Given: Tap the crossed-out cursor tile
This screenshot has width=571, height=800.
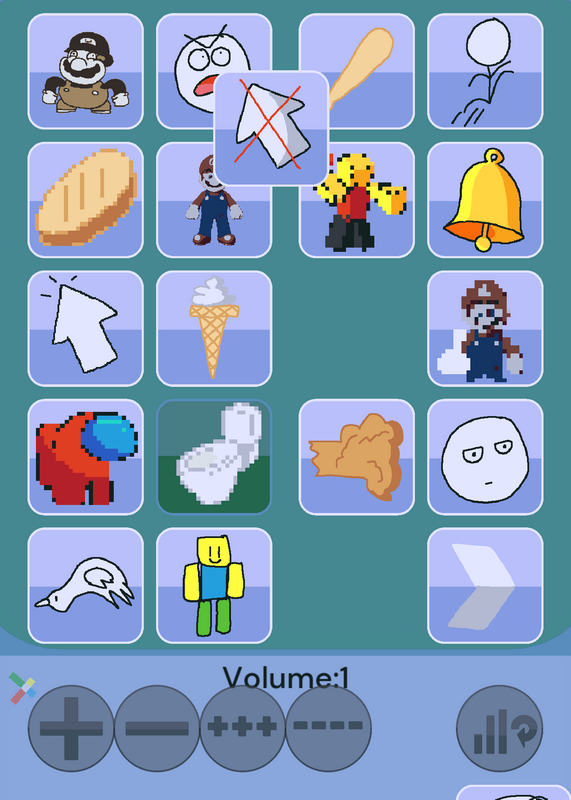Looking at the screenshot, I should [x=271, y=129].
